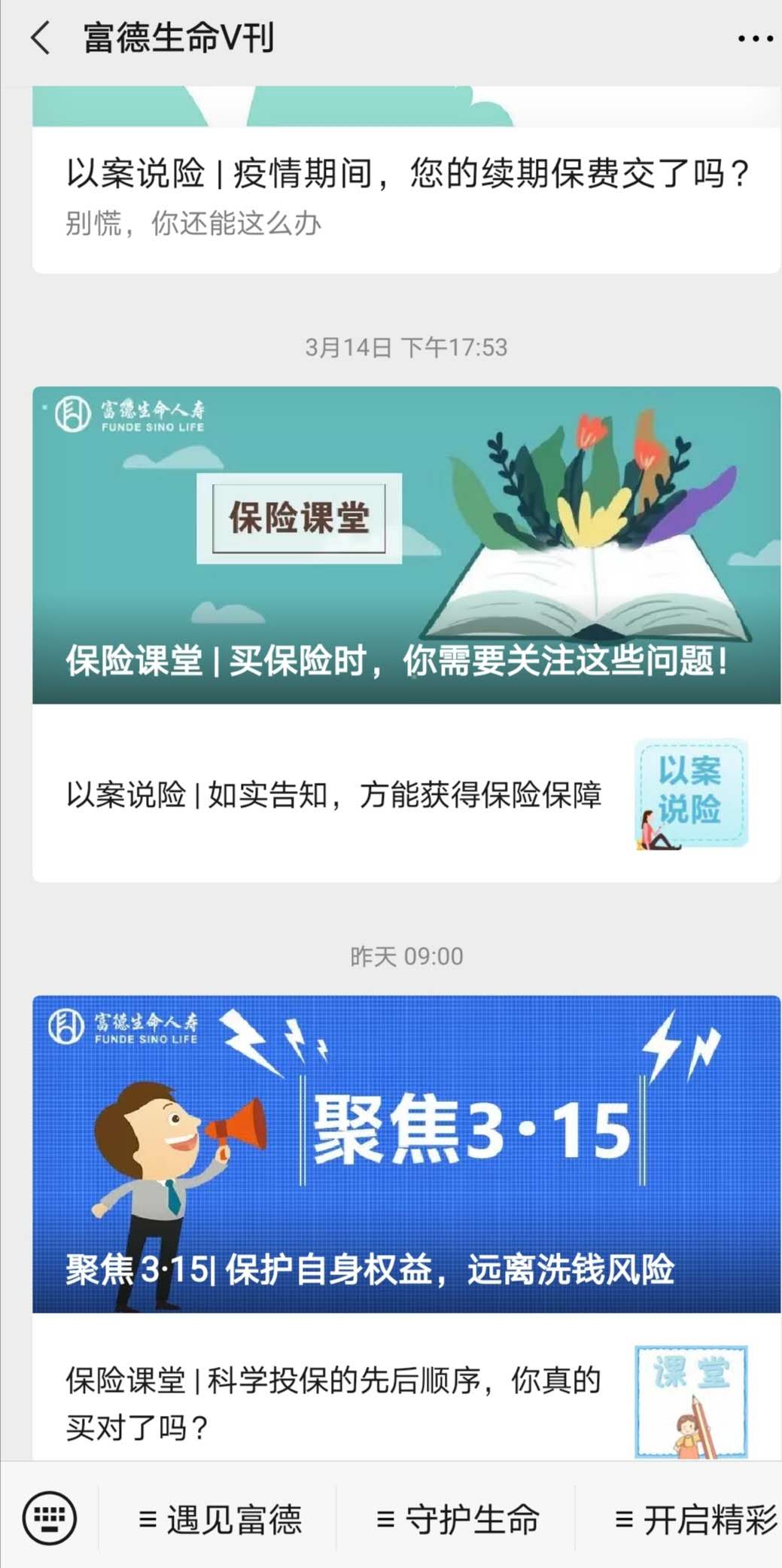Image resolution: width=782 pixels, height=1568 pixels.
Task: Open 聚焦3·15 保护自身权益 article
Action: point(406,1153)
